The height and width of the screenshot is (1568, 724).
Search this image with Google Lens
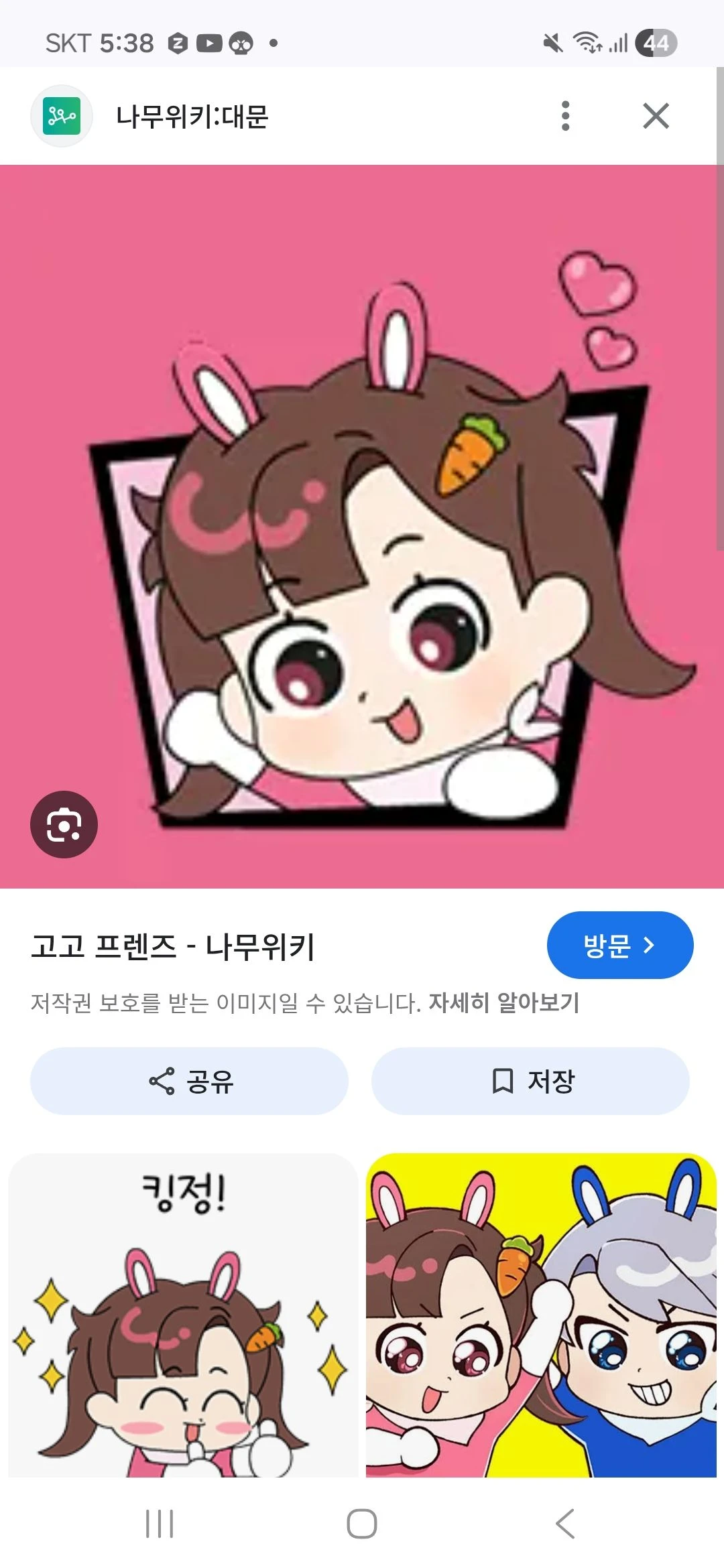(x=64, y=824)
